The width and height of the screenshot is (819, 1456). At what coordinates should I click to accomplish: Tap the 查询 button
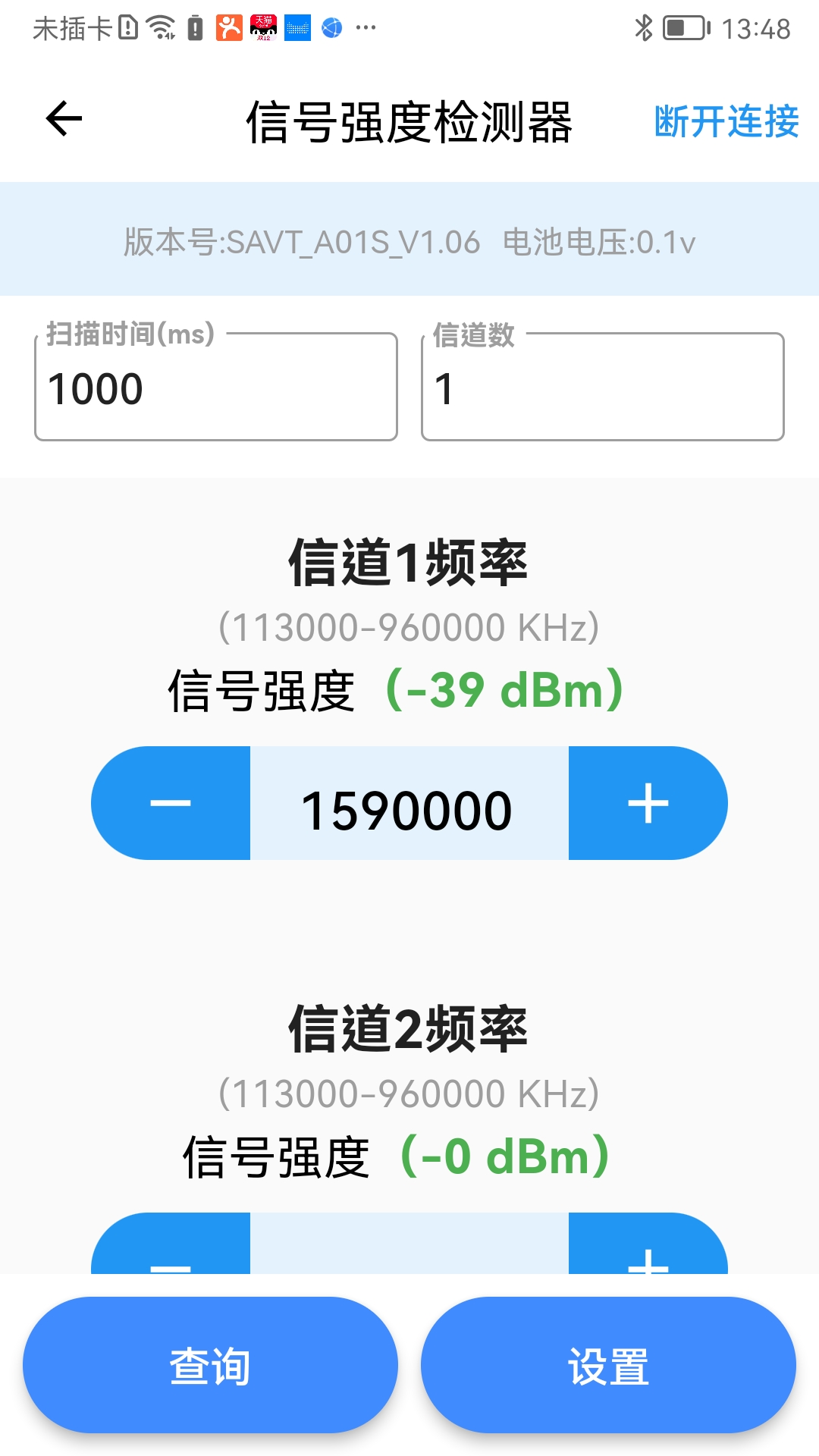click(210, 1365)
